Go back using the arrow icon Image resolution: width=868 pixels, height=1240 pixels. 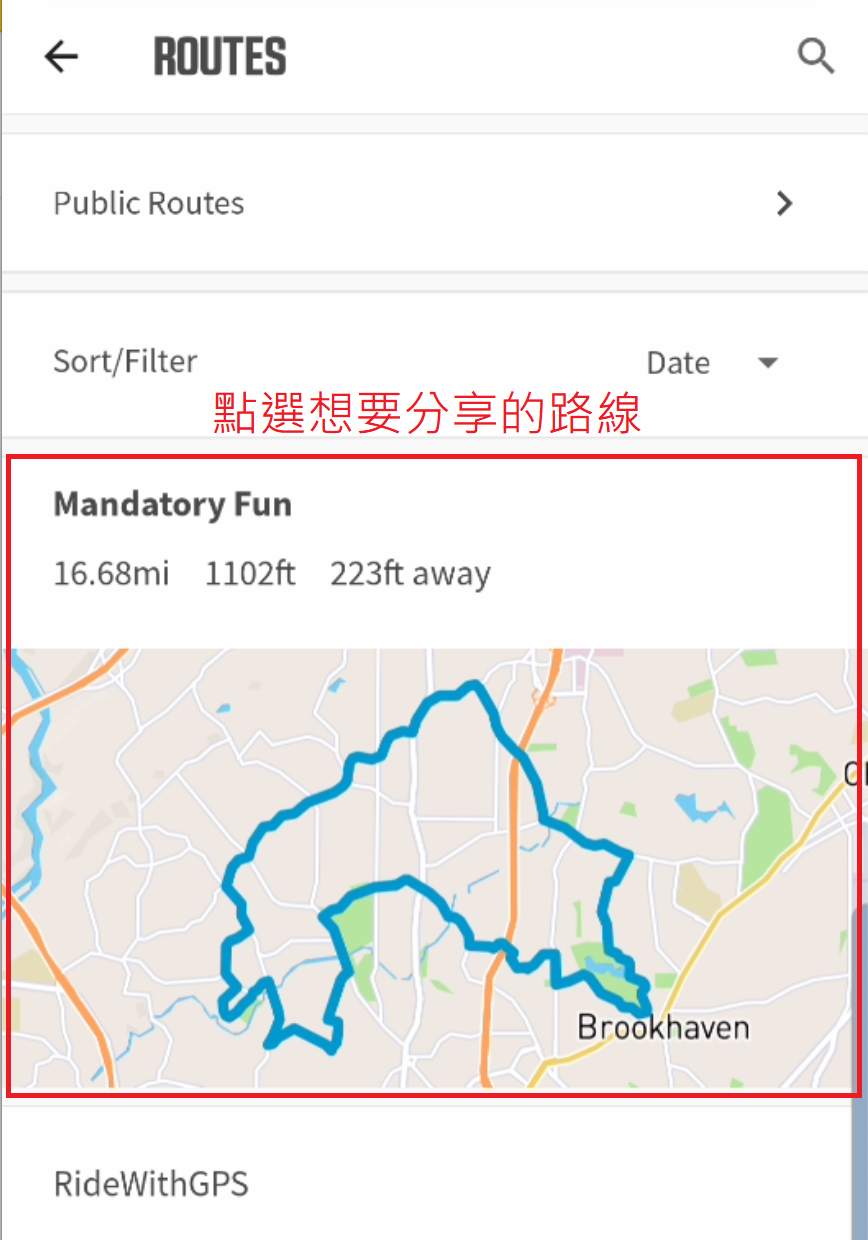coord(61,57)
